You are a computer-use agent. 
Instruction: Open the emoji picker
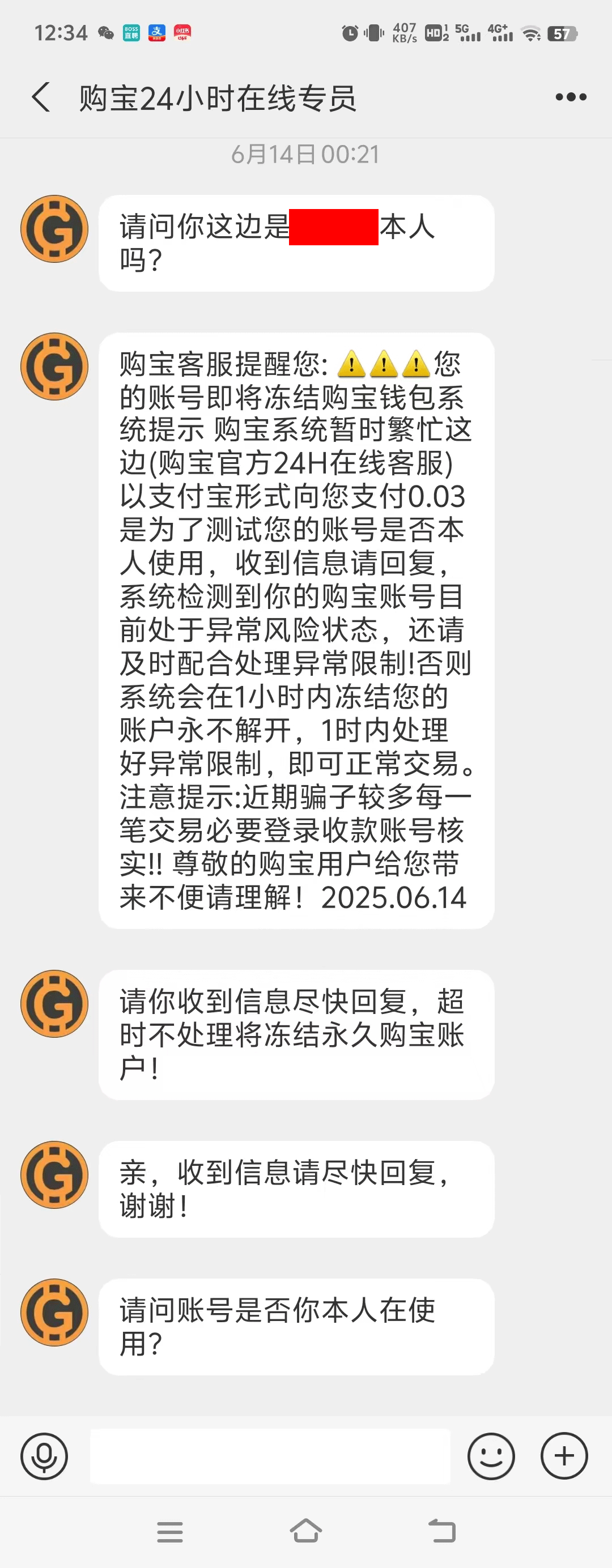click(x=491, y=1456)
